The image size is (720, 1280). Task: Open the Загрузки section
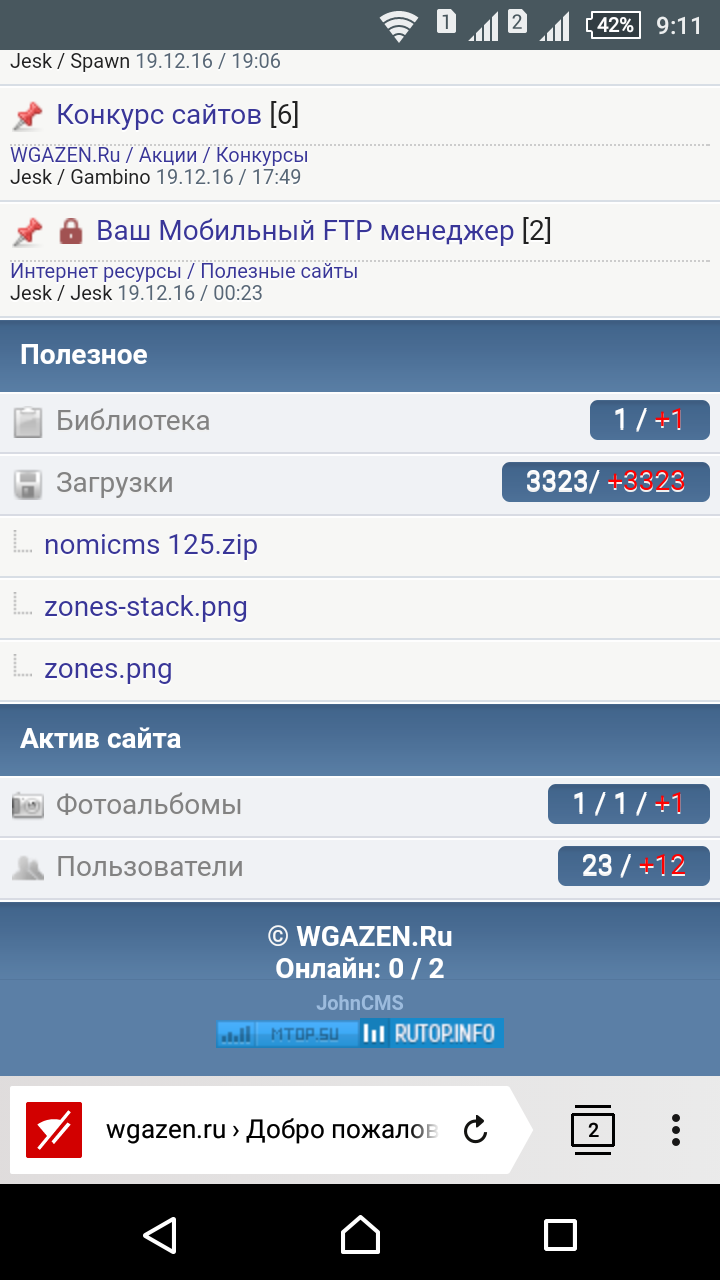tap(114, 483)
